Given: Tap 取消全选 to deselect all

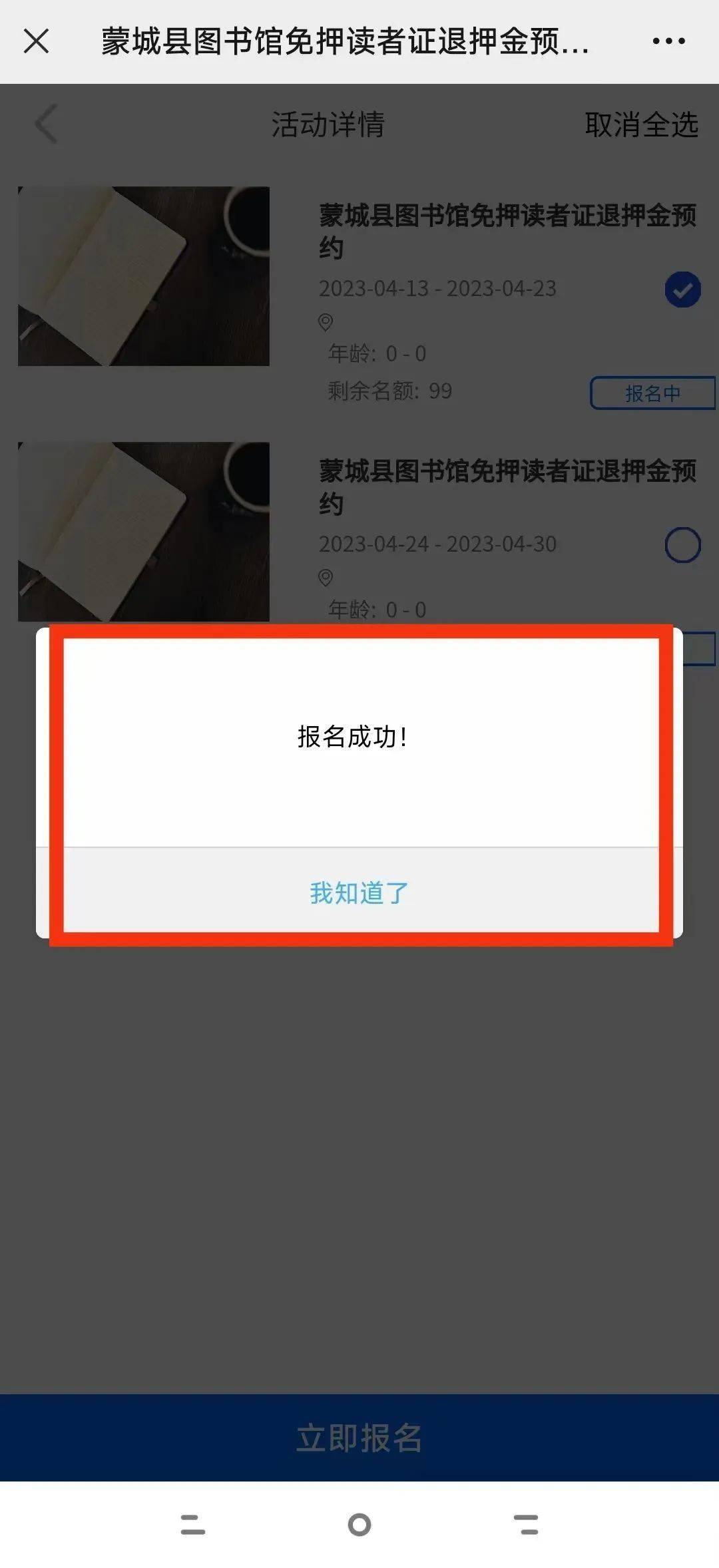Looking at the screenshot, I should pyautogui.click(x=641, y=124).
